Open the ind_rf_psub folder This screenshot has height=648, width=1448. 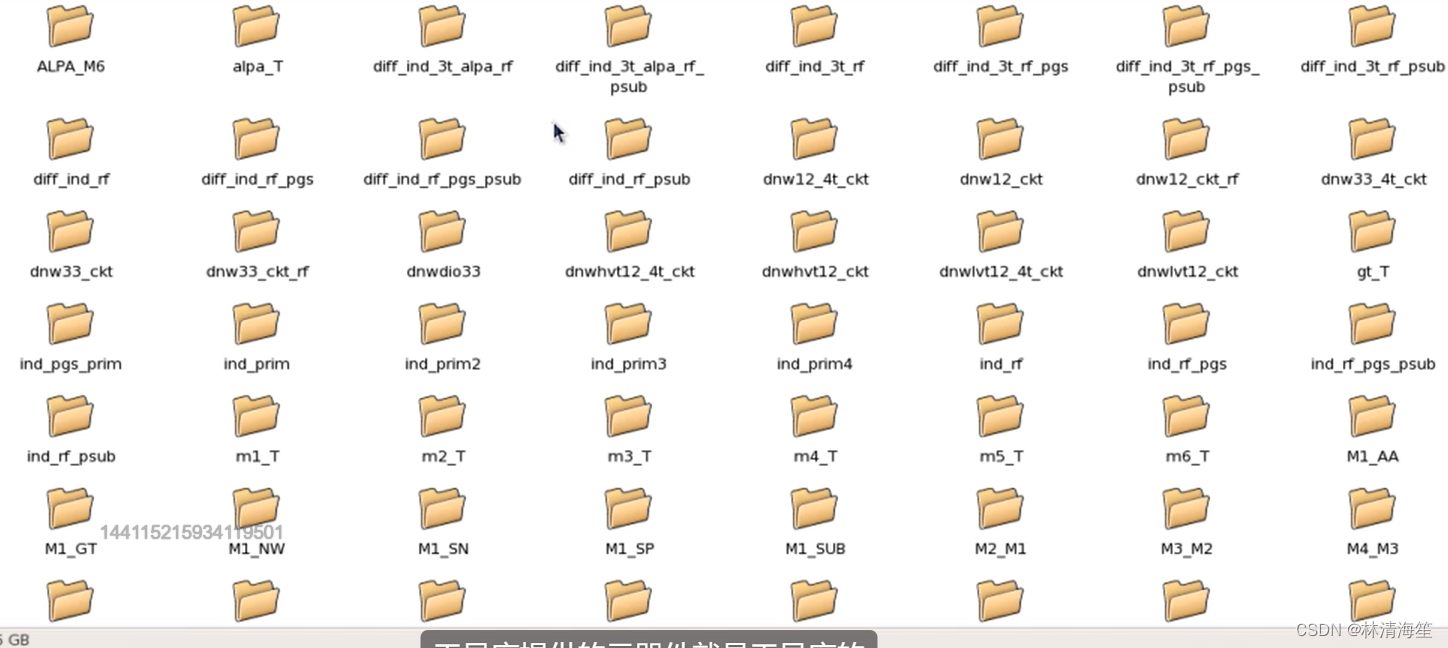coord(70,417)
